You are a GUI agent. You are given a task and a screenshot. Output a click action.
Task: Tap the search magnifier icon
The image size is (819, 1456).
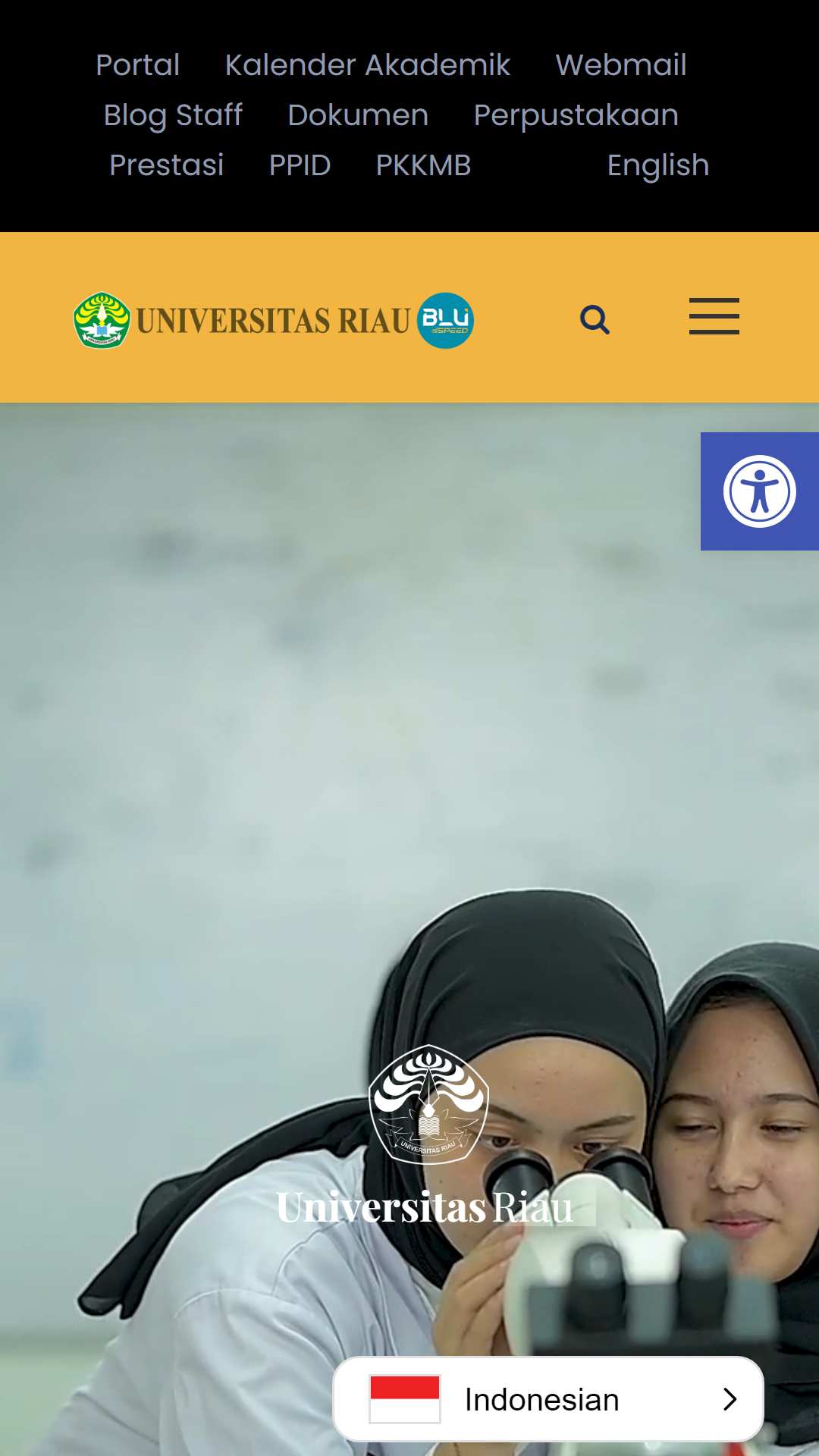(x=595, y=320)
